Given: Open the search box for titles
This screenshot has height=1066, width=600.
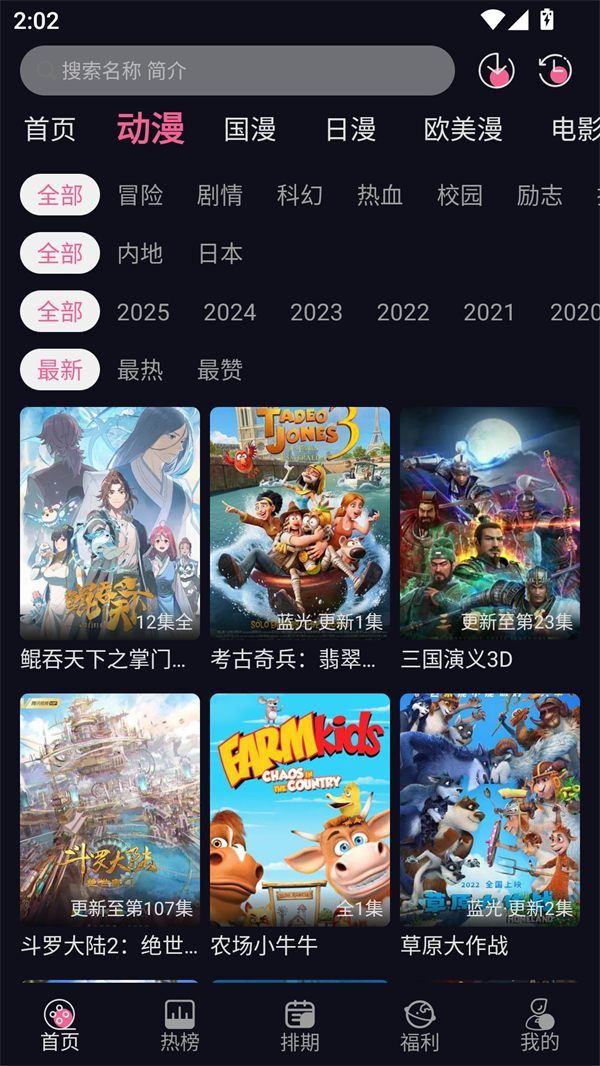Looking at the screenshot, I should 237,71.
